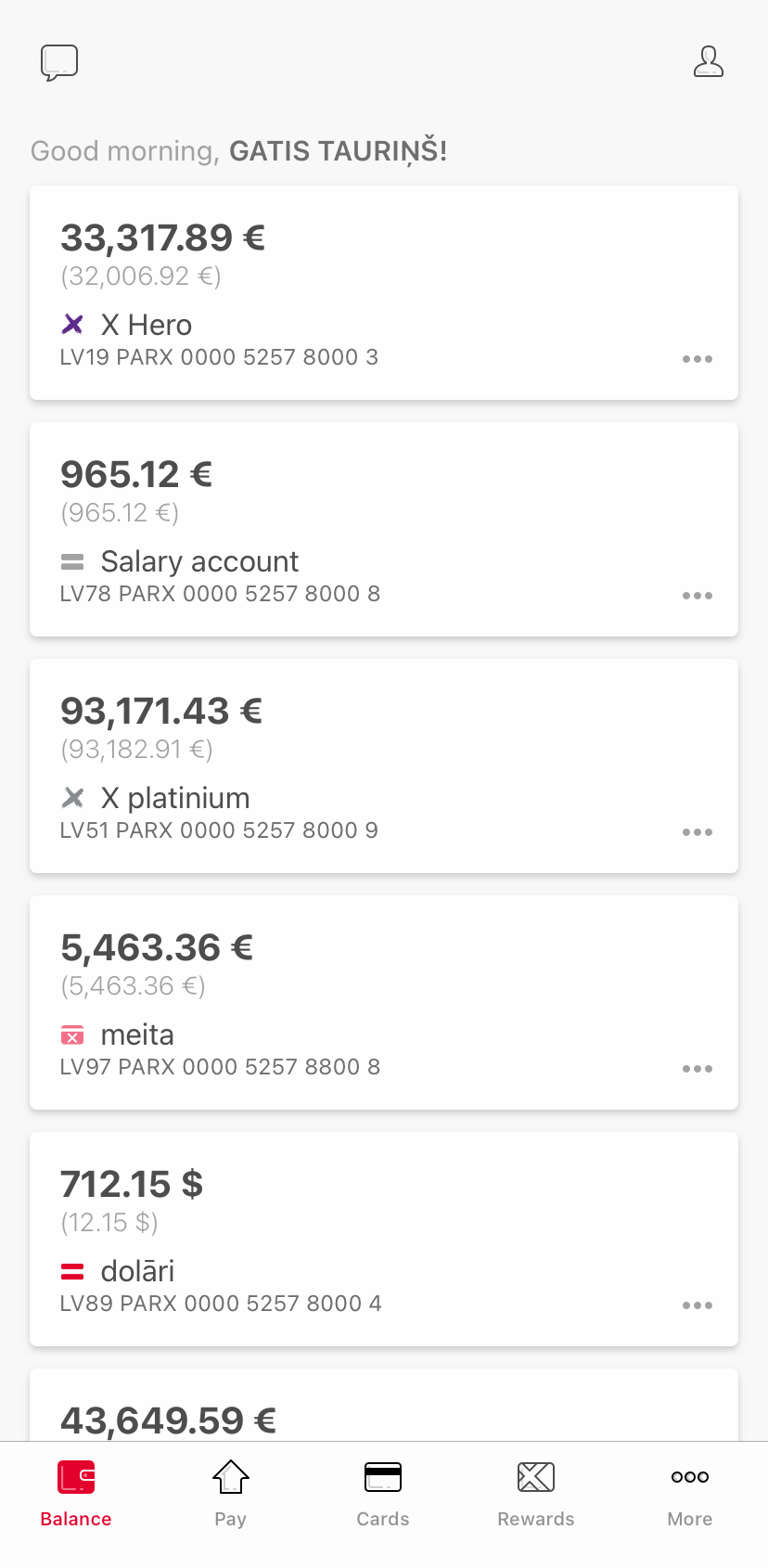
Task: Open the options dots for meita account
Action: (698, 1069)
